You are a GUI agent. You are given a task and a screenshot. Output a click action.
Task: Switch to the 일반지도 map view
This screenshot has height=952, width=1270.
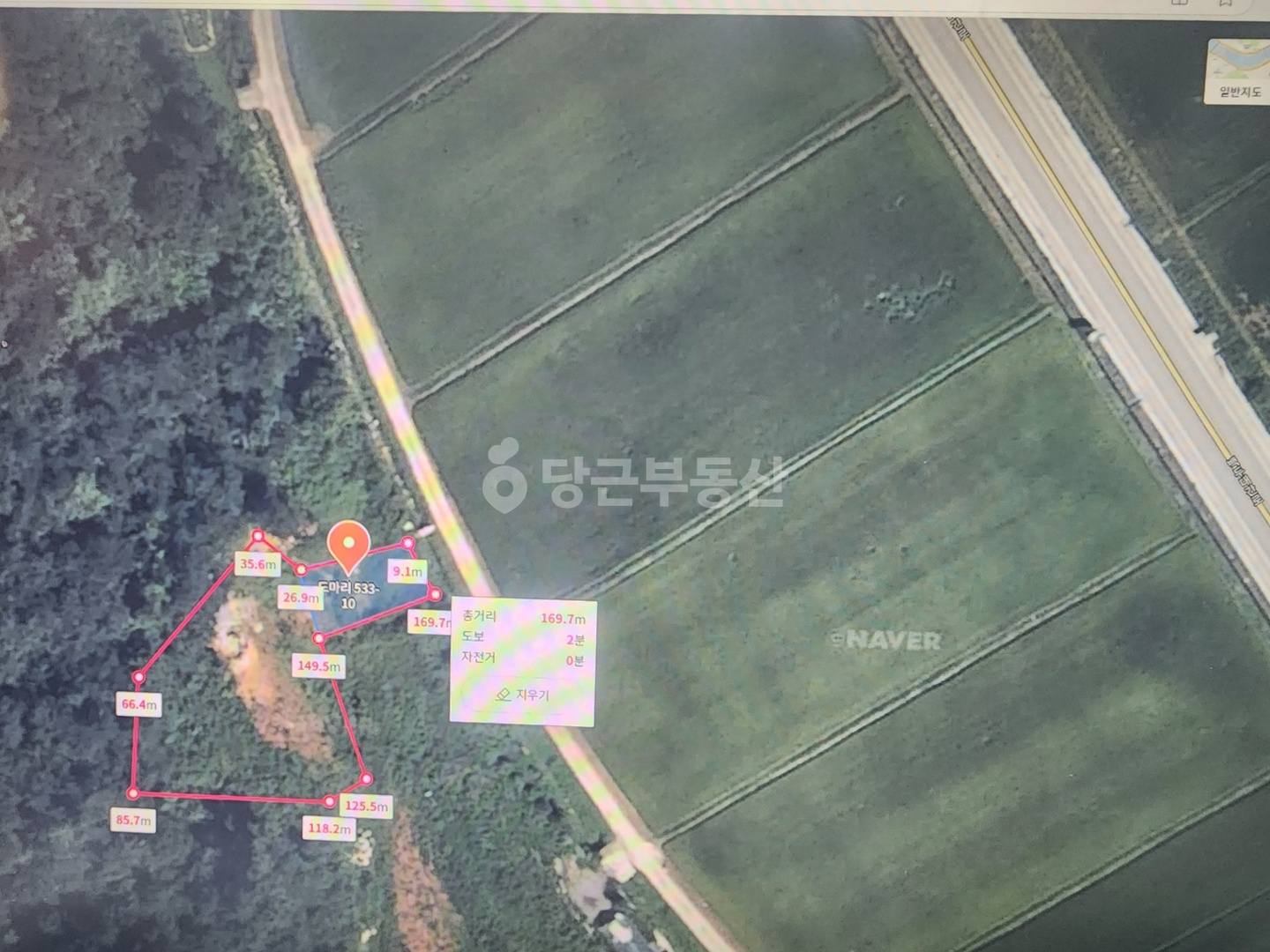pyautogui.click(x=1236, y=70)
